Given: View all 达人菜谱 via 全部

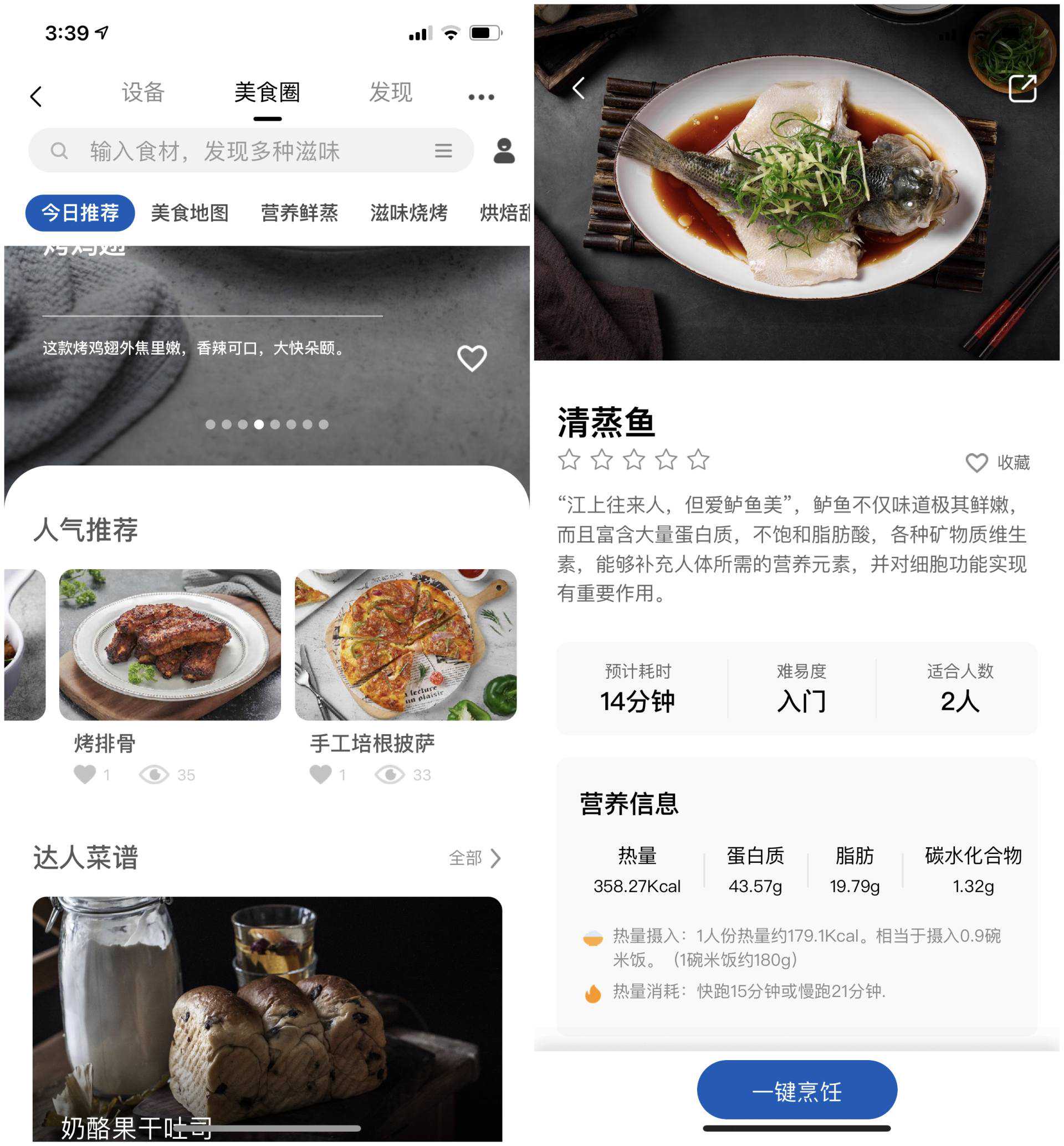Looking at the screenshot, I should (475, 857).
